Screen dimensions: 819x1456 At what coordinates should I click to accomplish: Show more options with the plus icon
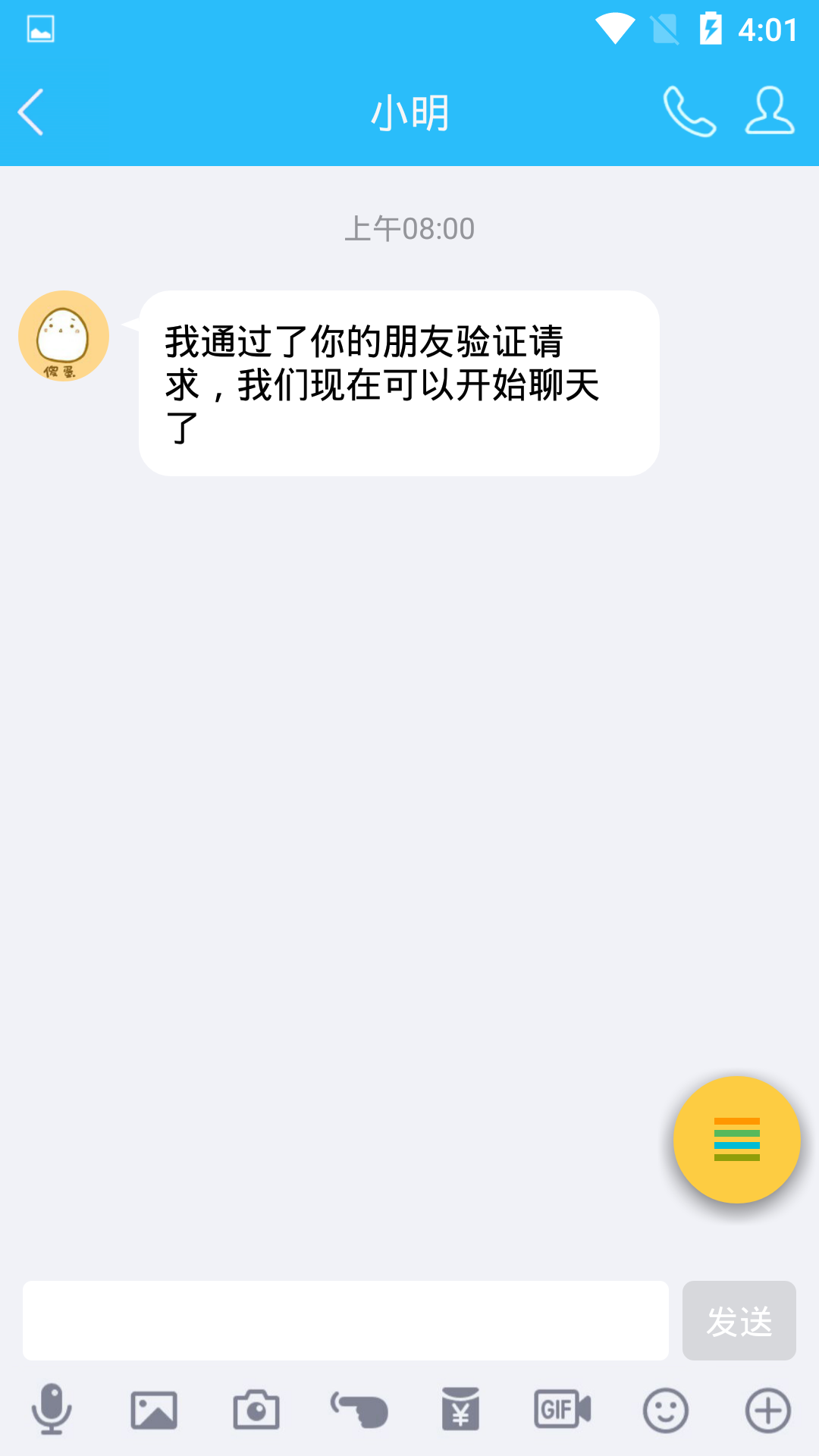(767, 1410)
